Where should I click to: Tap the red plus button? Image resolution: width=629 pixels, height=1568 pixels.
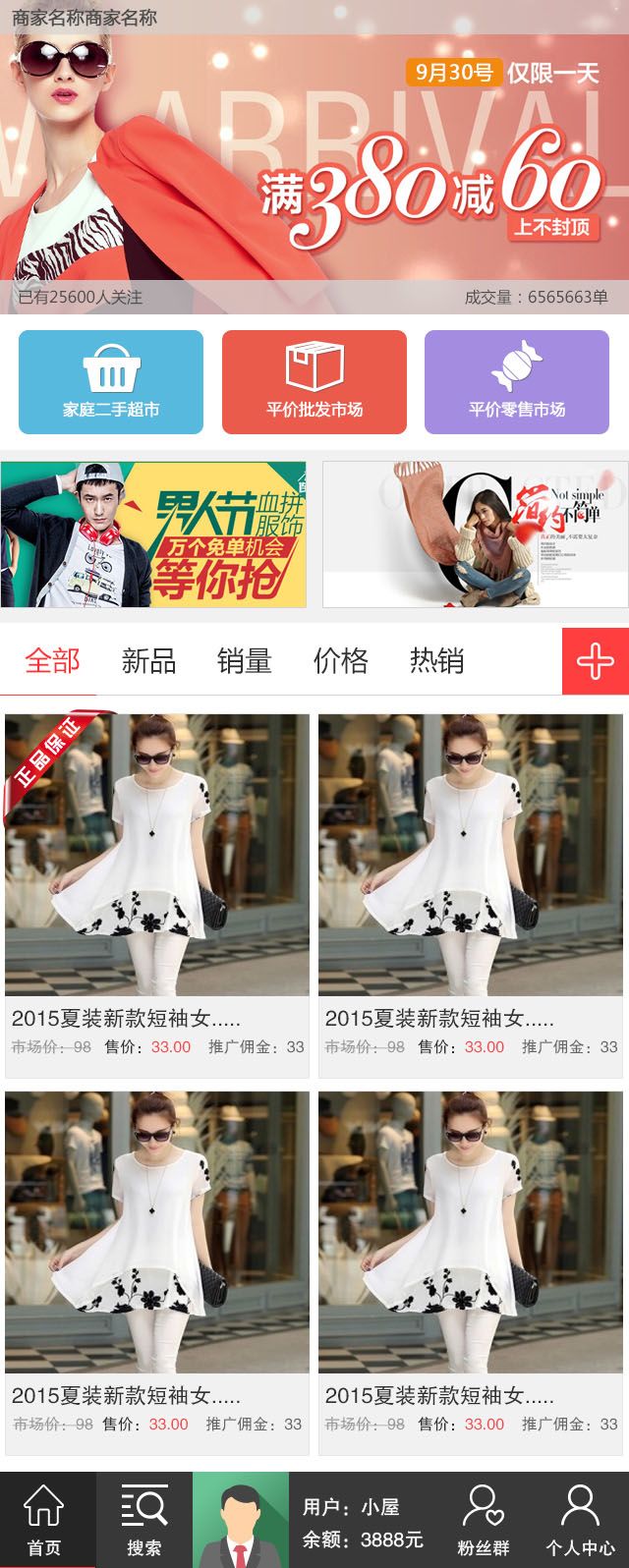pyautogui.click(x=596, y=661)
